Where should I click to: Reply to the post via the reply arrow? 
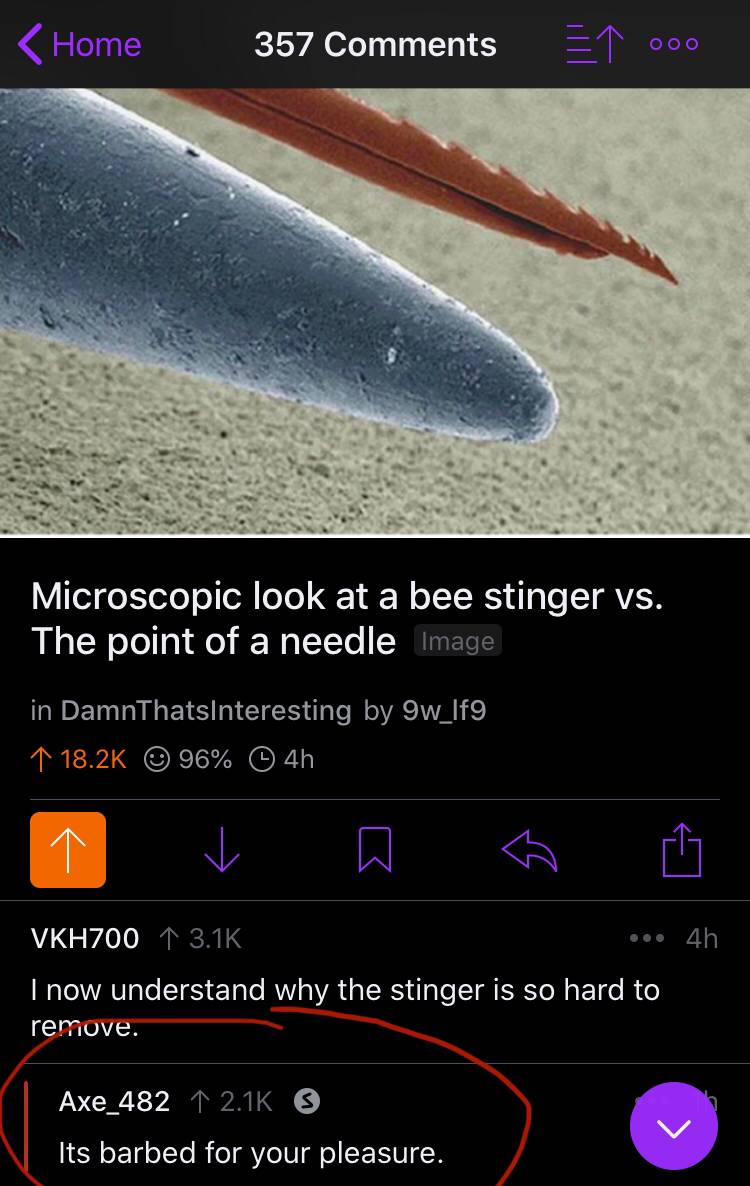point(528,849)
